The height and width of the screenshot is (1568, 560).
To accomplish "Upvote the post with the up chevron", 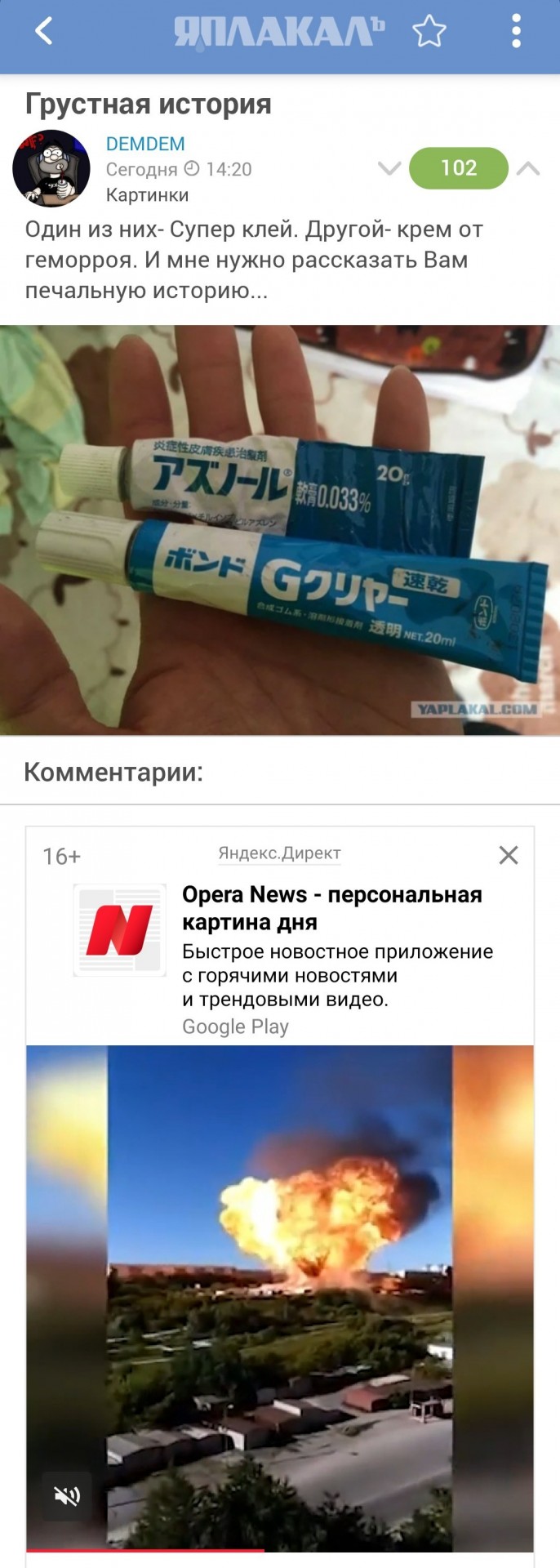I will [528, 169].
